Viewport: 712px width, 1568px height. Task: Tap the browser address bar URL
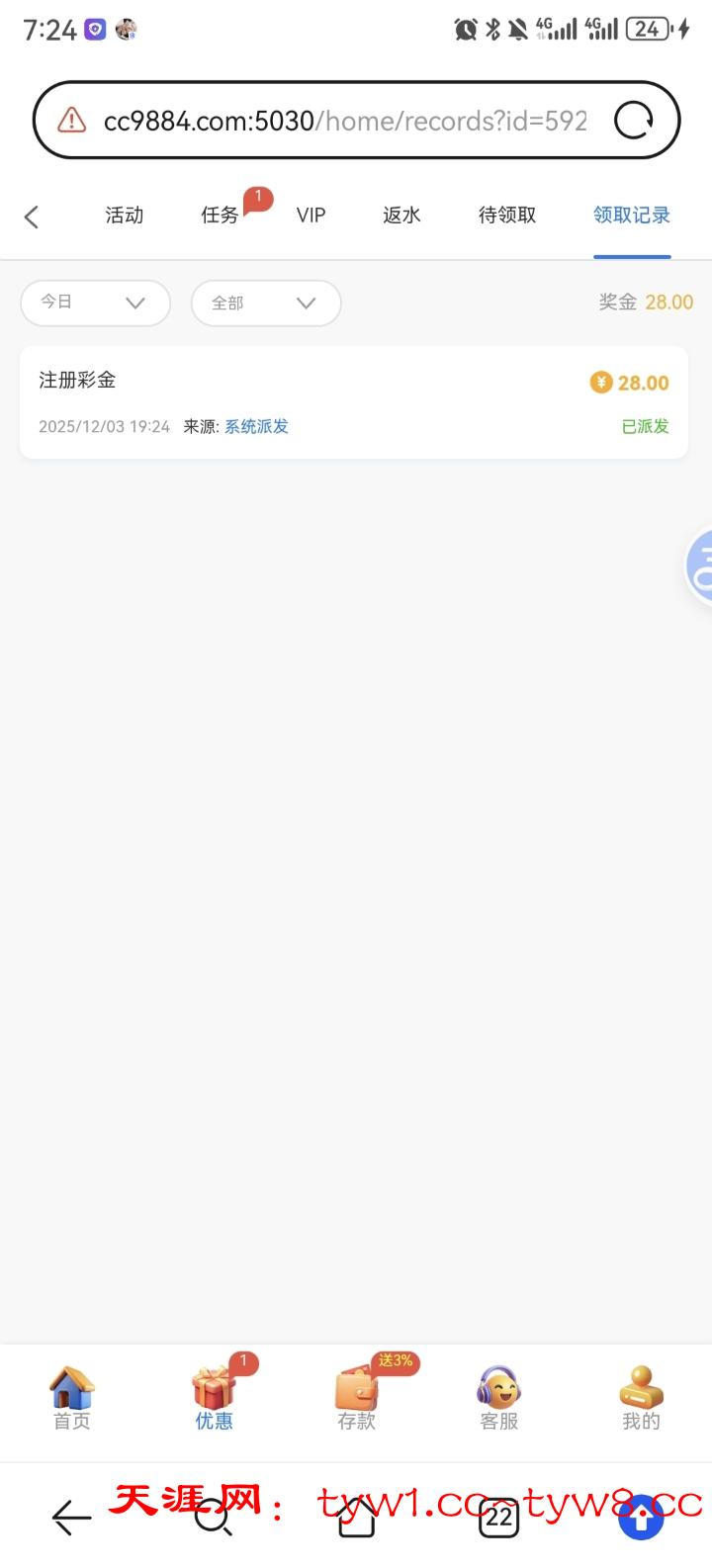point(344,121)
